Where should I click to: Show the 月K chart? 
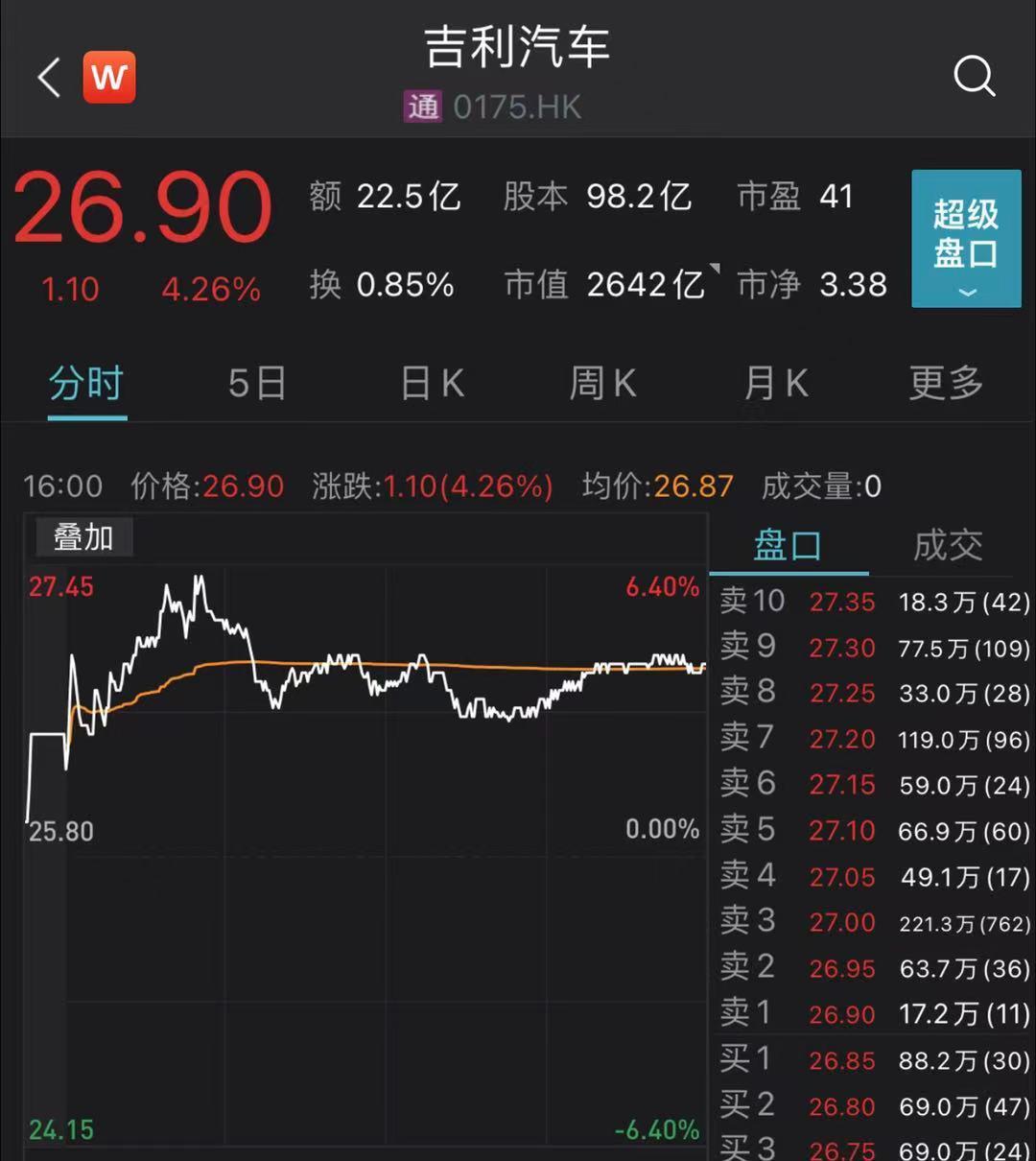(776, 384)
